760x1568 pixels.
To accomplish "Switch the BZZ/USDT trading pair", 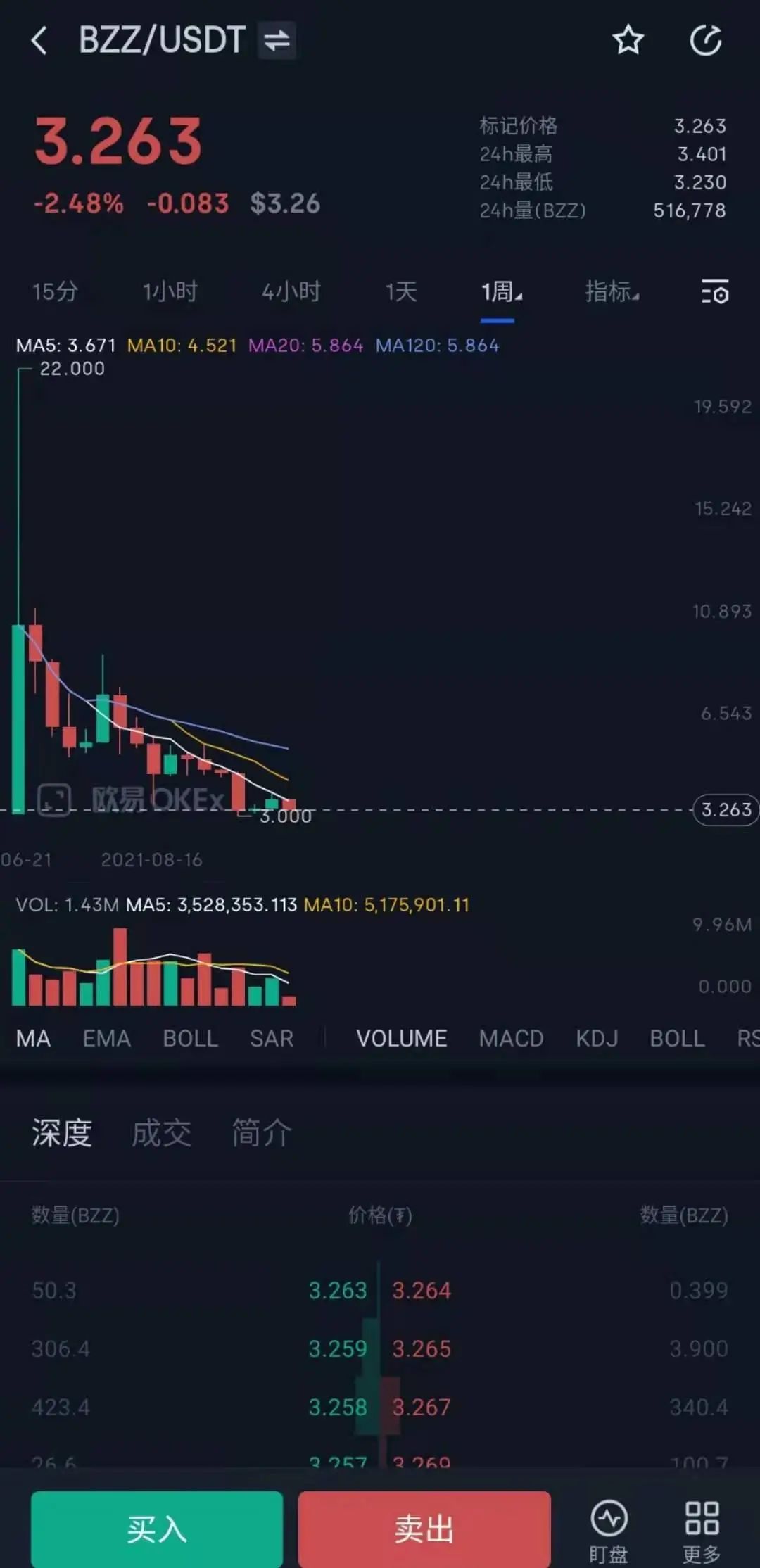I will pos(277,40).
